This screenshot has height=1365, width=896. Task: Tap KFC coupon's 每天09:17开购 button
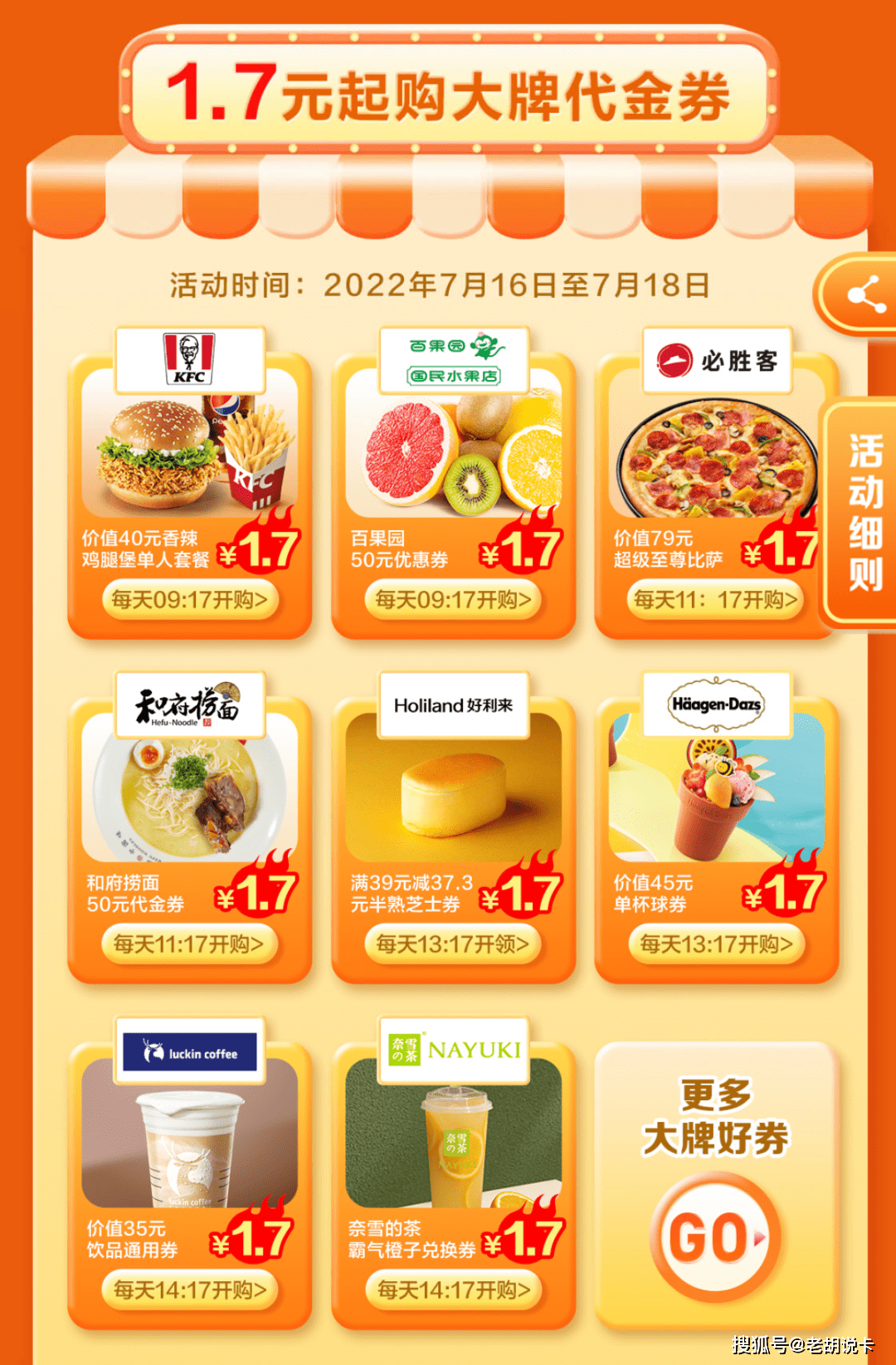[190, 600]
